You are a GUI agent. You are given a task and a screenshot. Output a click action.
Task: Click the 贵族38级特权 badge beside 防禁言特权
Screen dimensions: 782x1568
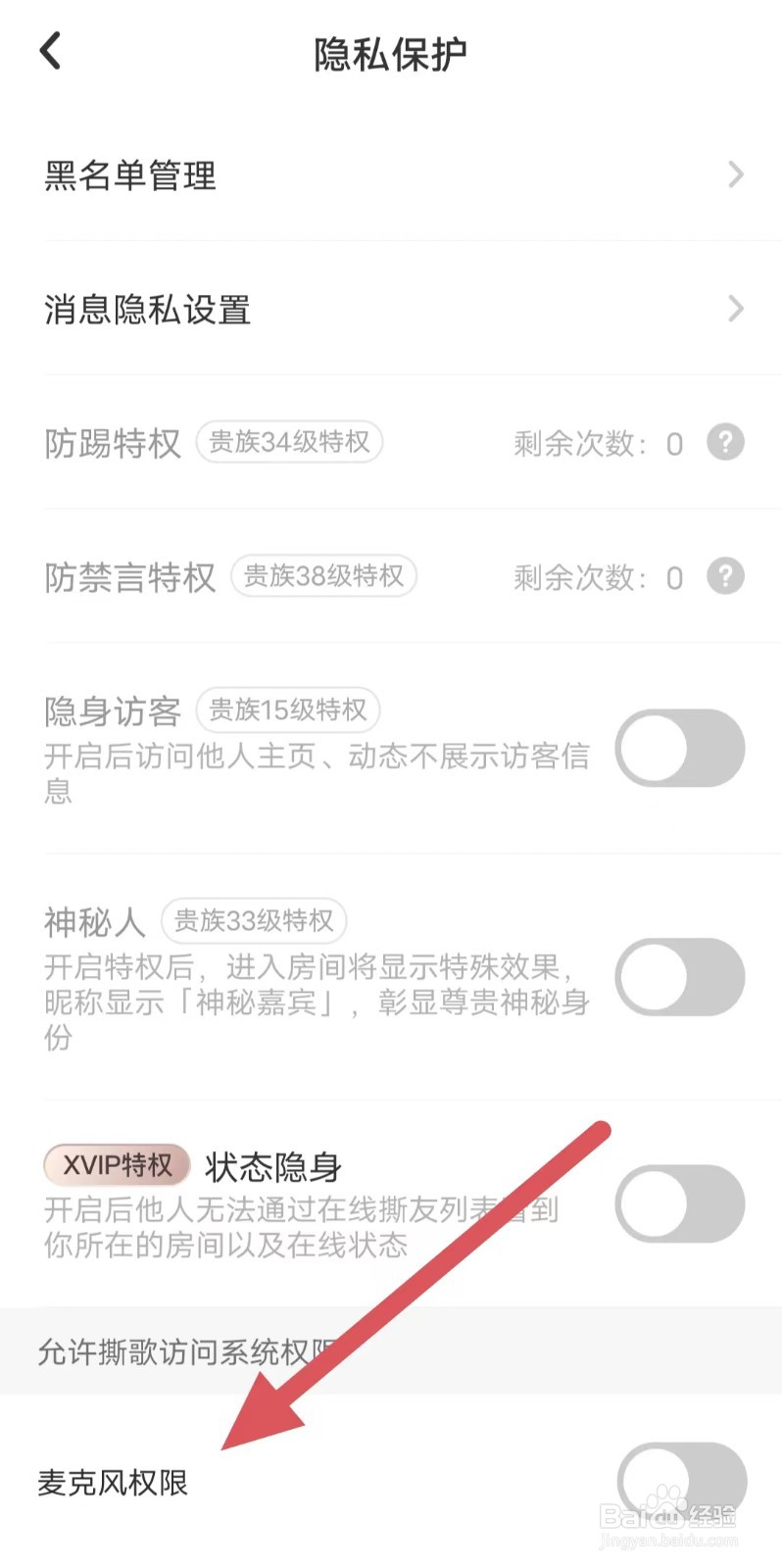[x=323, y=576]
